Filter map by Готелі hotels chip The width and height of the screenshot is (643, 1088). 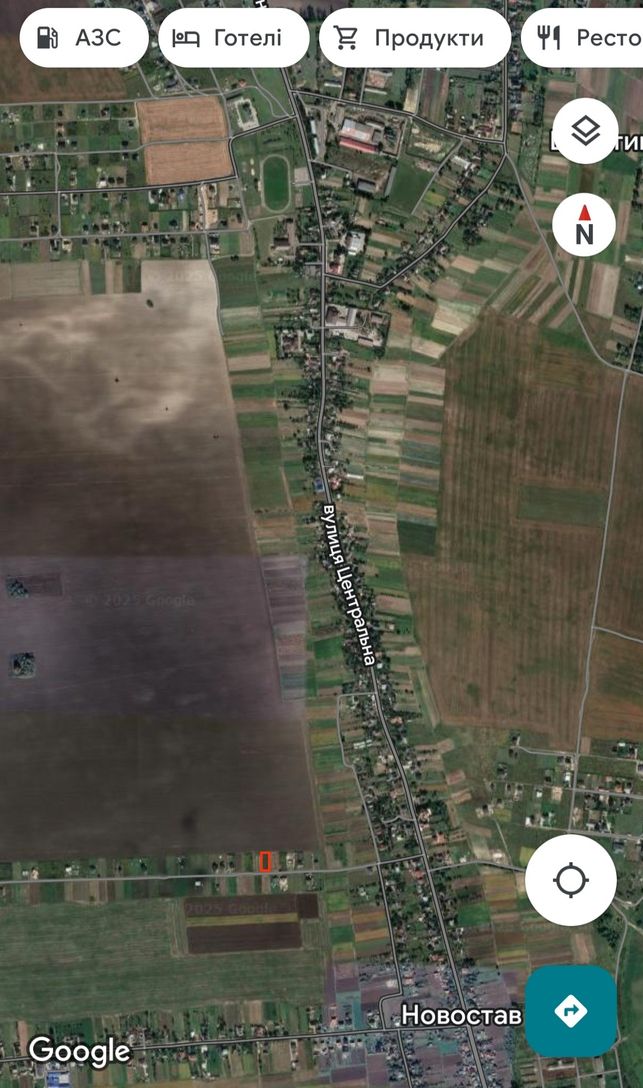(x=234, y=37)
